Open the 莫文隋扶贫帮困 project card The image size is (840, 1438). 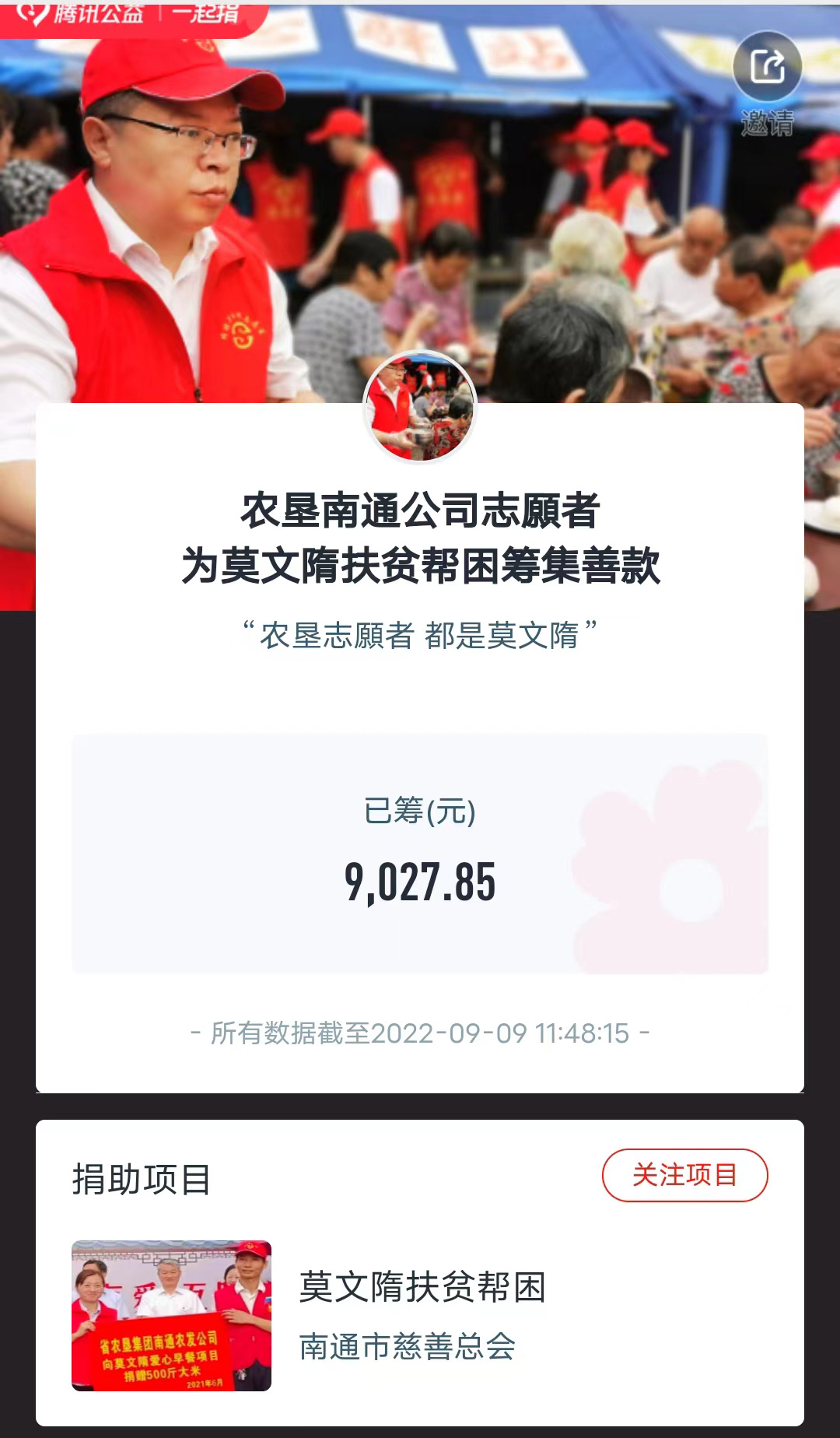[420, 1316]
